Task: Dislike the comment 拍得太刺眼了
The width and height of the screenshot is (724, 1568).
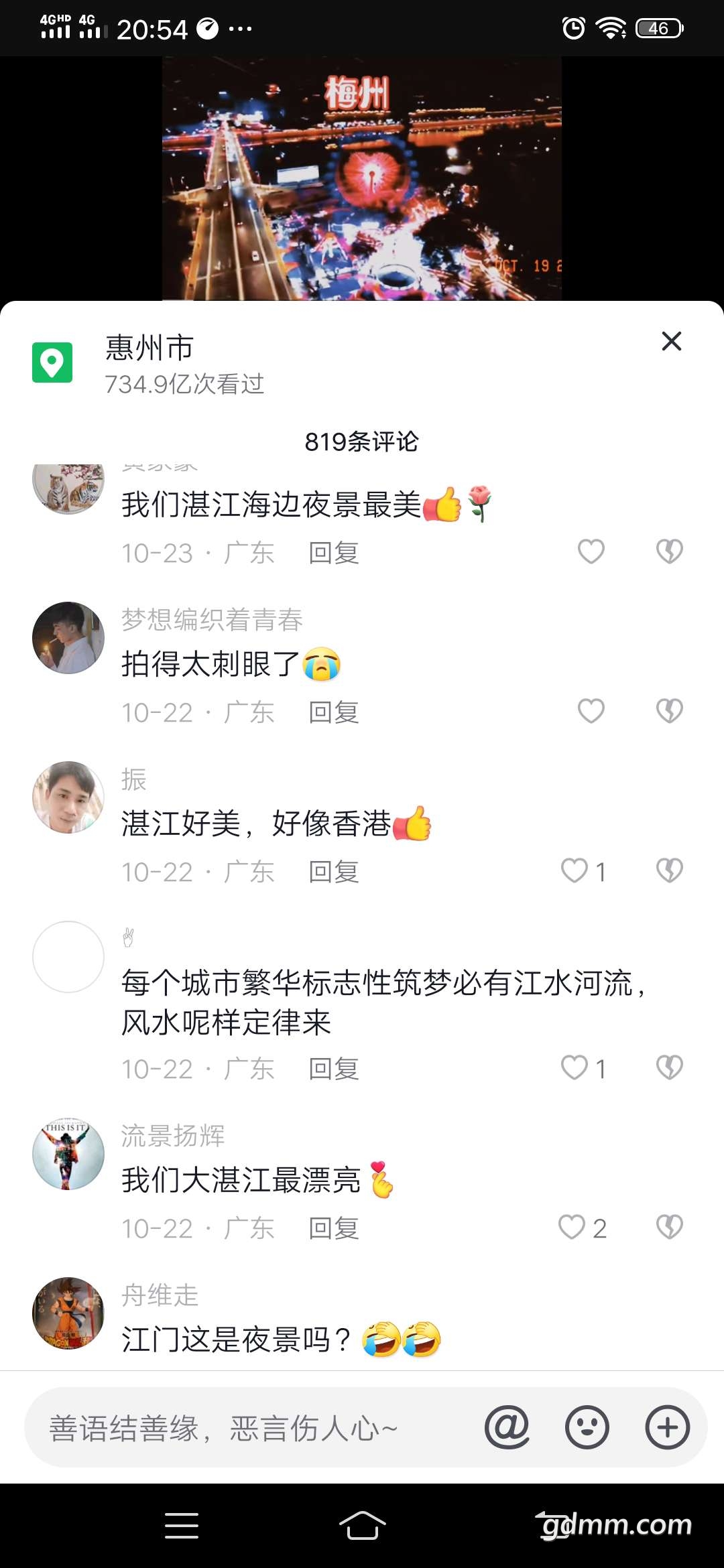Action: 669,712
